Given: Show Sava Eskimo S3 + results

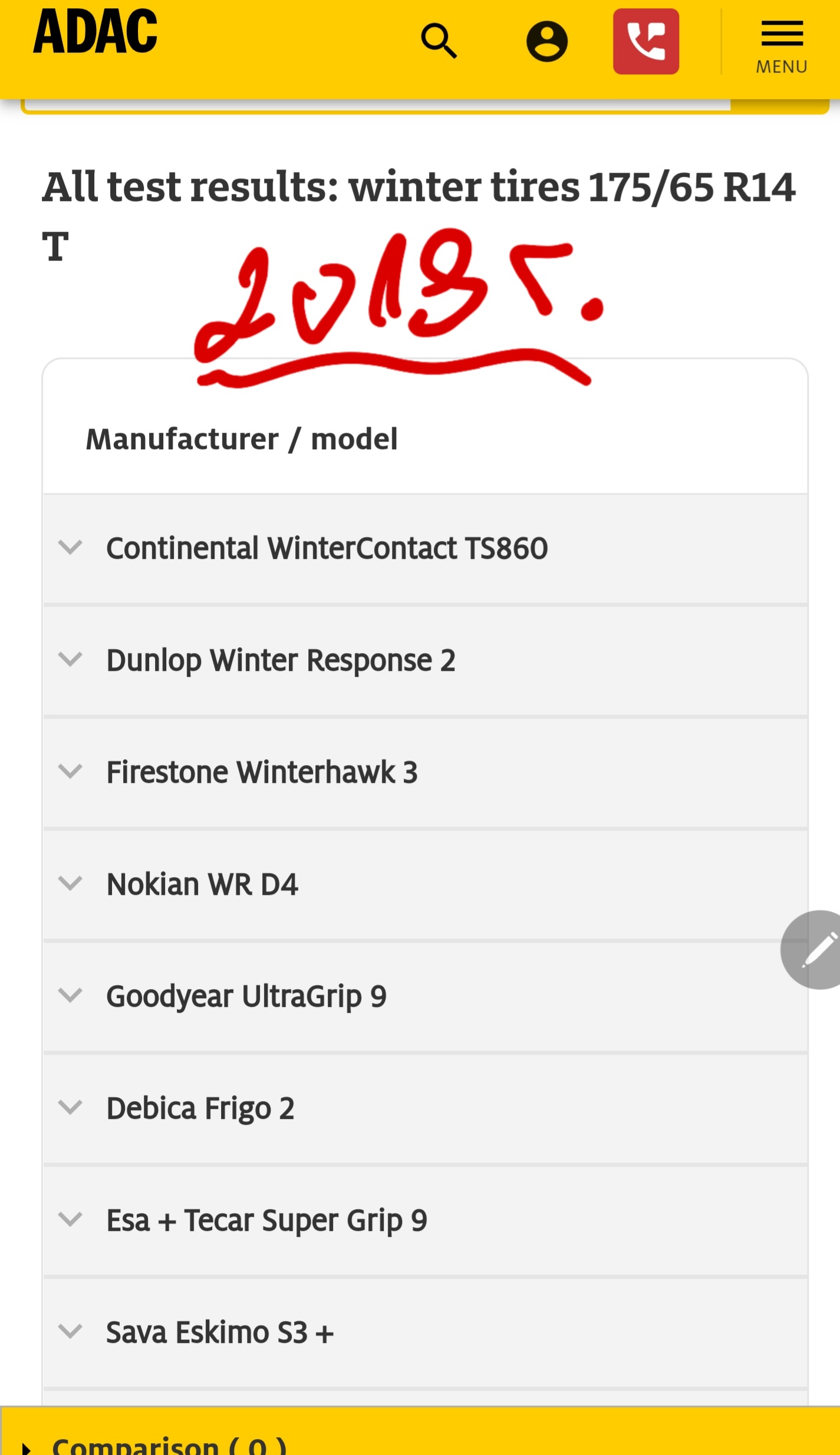Looking at the screenshot, I should [x=220, y=1332].
